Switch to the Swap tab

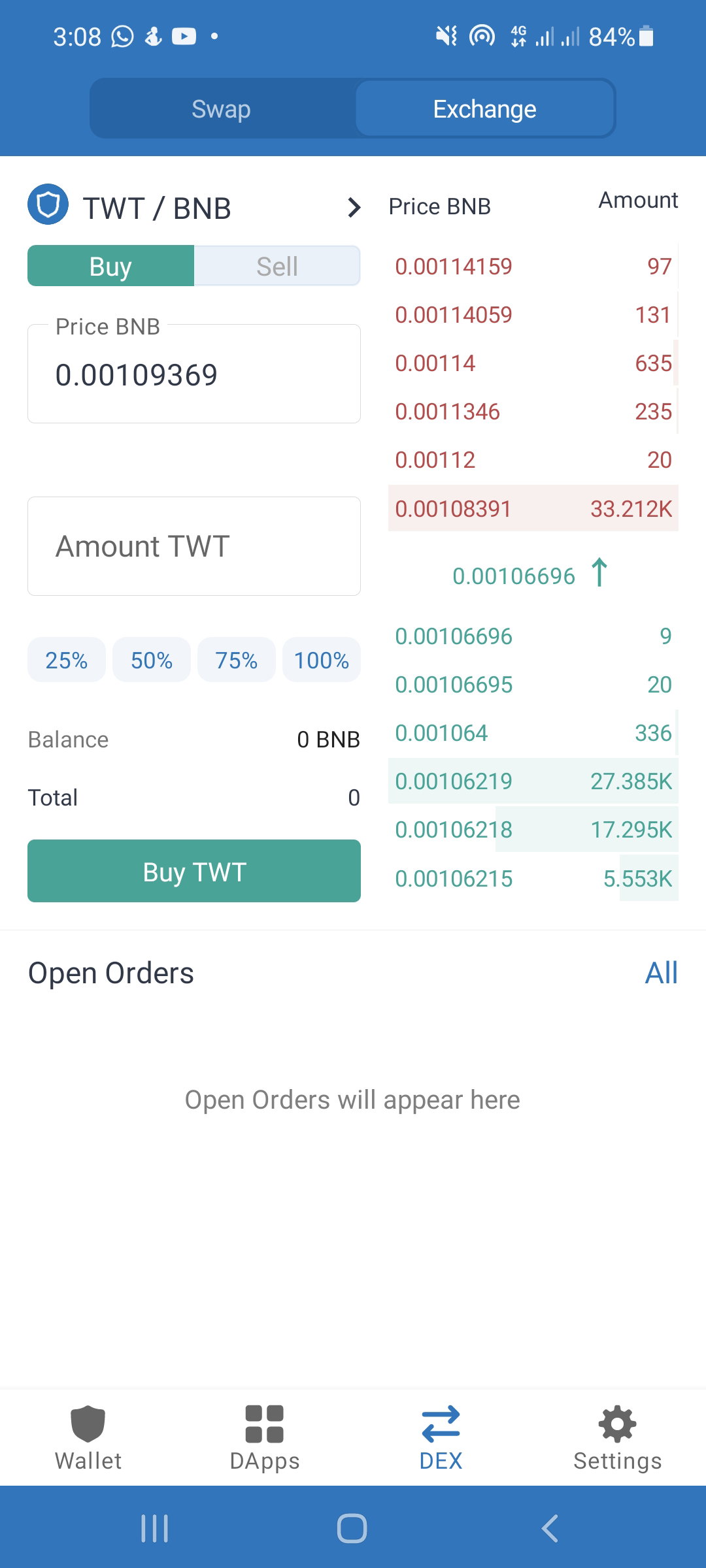coord(222,108)
